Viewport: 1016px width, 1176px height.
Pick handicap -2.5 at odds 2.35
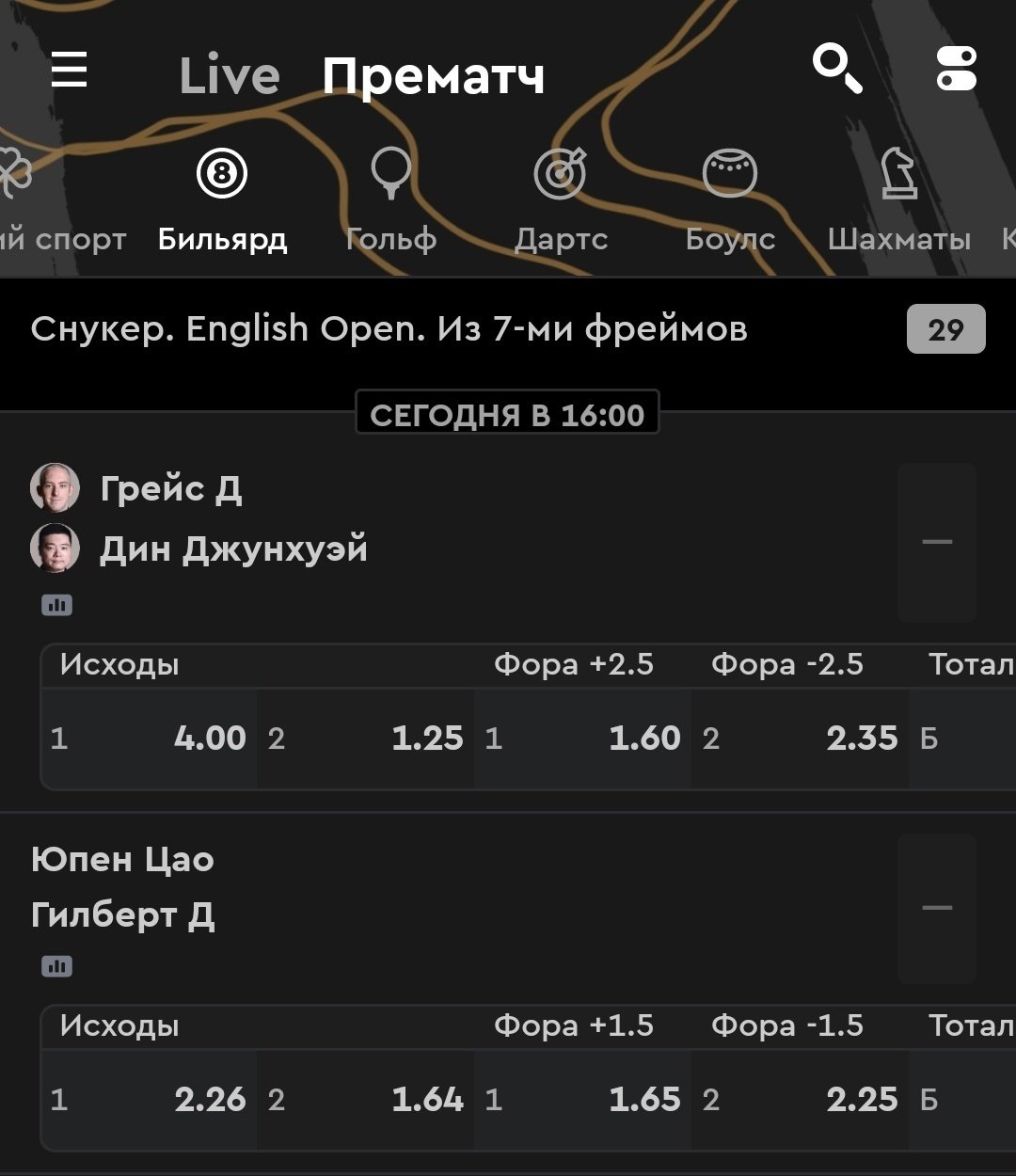[x=801, y=739]
